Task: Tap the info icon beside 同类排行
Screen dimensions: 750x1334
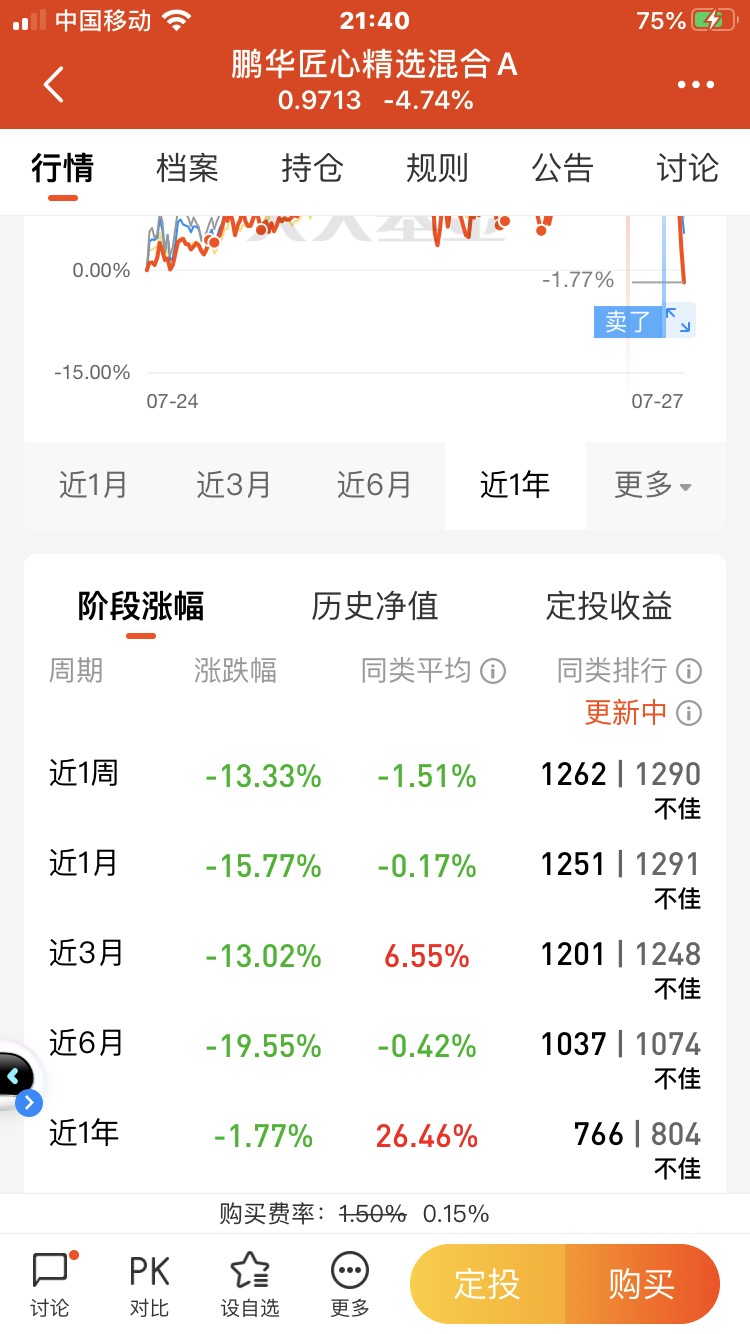Action: [689, 672]
